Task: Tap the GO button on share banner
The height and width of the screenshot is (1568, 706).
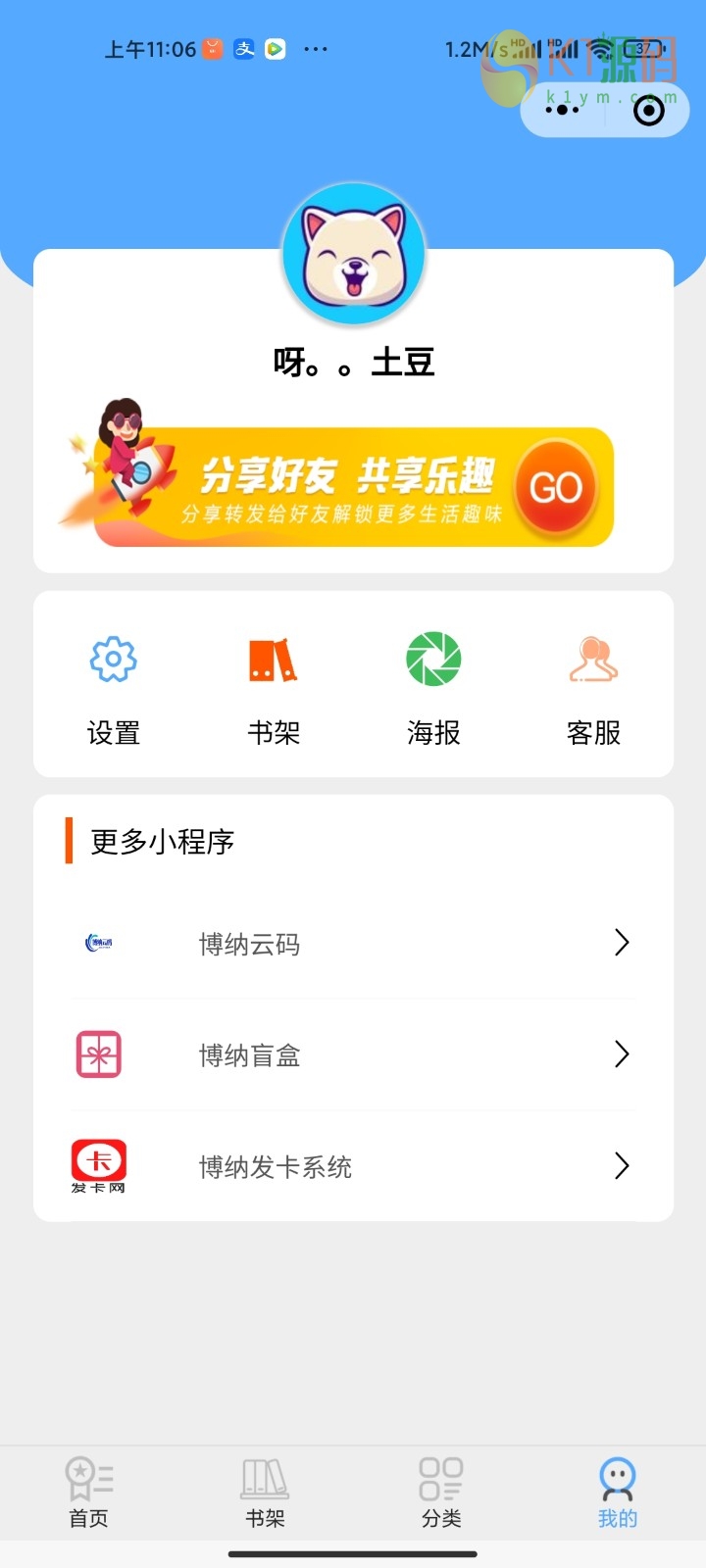Action: (556, 487)
